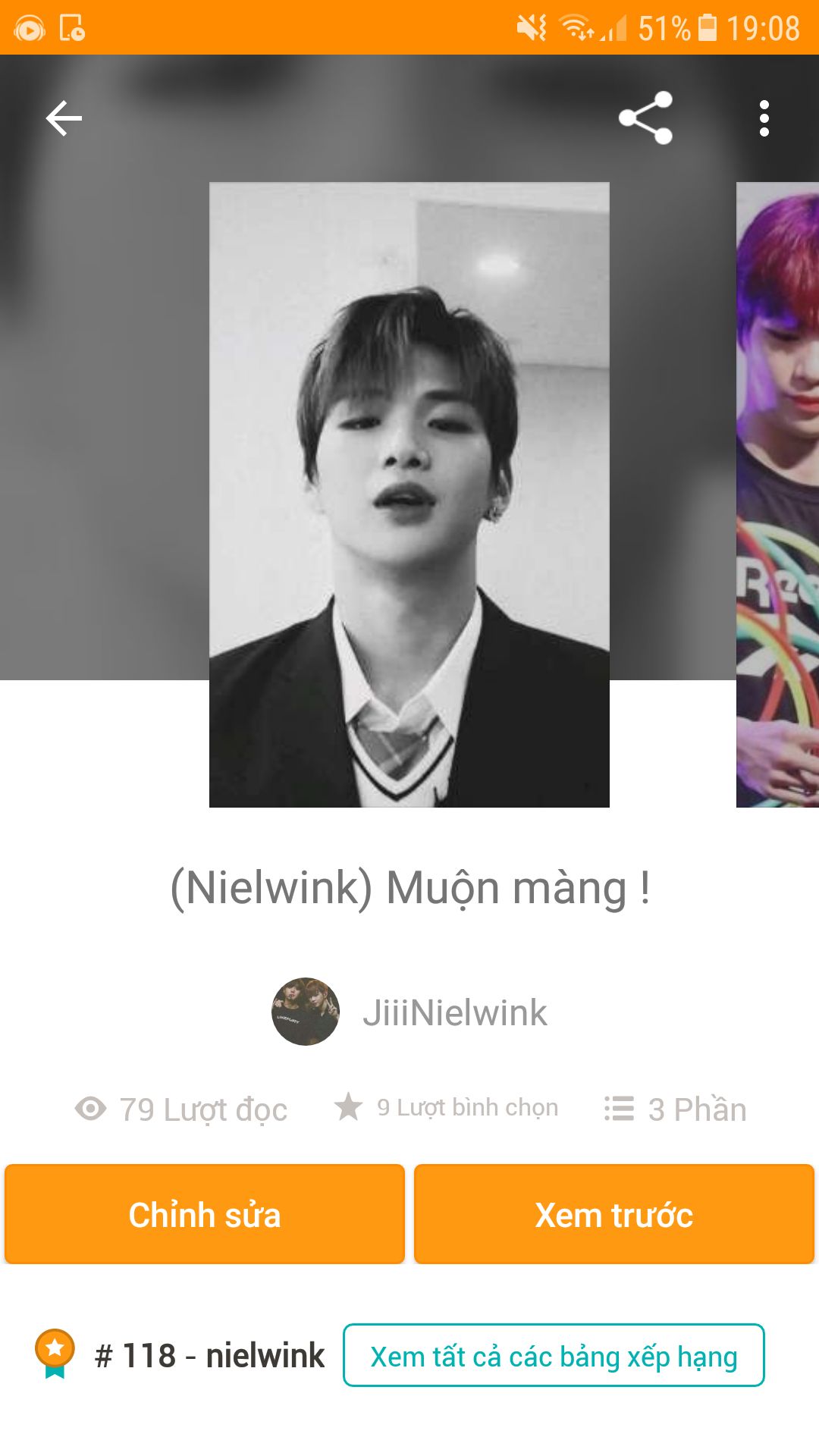This screenshot has height=1456, width=819.
Task: Open the three-dot overflow menu
Action: (x=764, y=118)
